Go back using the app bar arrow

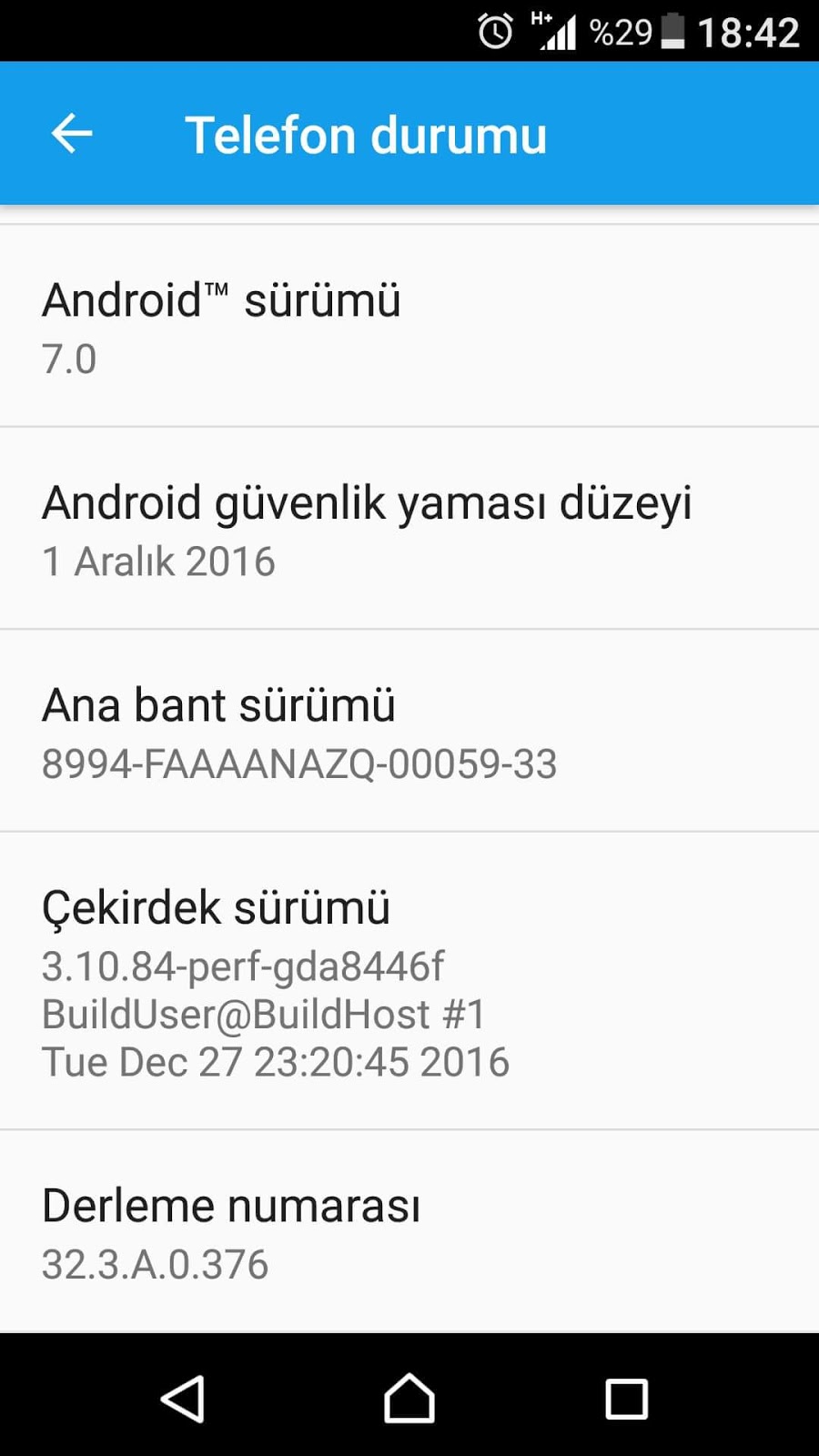(x=72, y=135)
